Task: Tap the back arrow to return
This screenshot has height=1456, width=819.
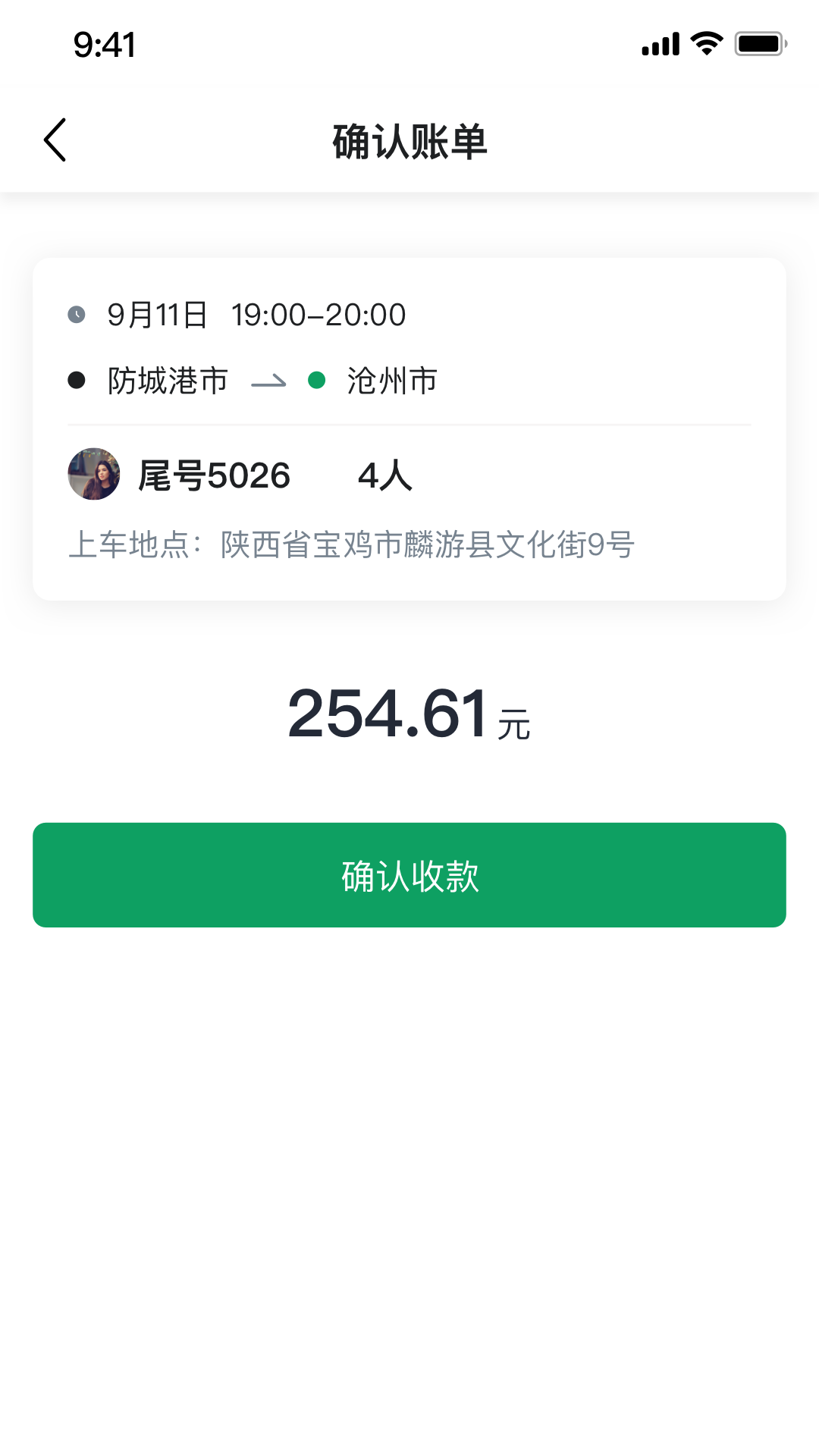Action: pos(55,140)
